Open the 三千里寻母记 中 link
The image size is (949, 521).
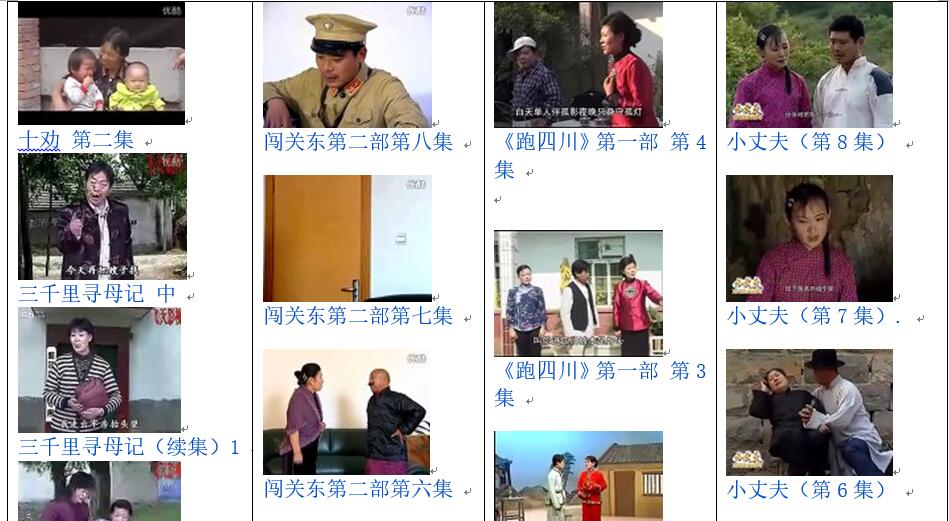[x=97, y=293]
